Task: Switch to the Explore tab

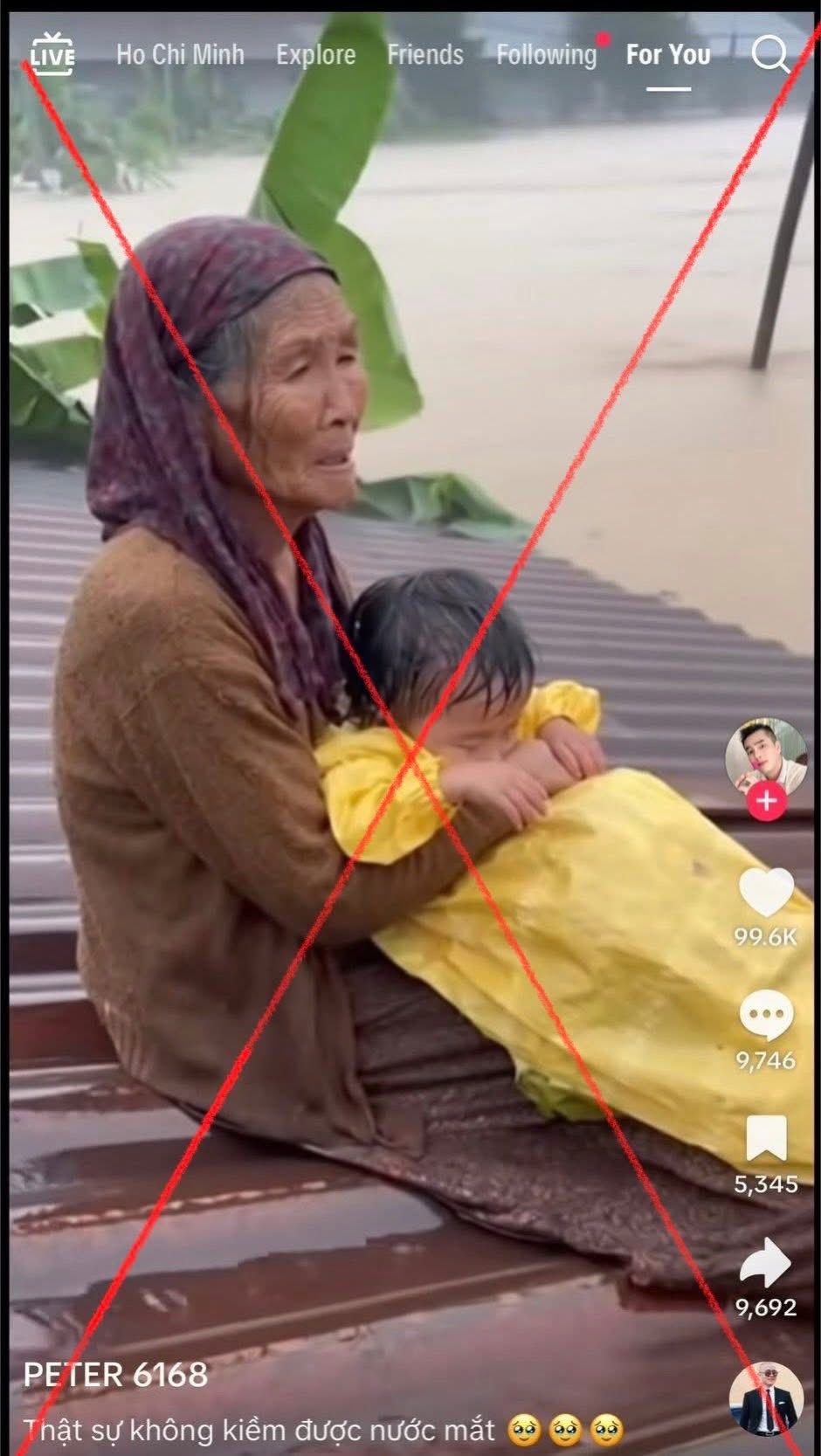Action: [315, 55]
